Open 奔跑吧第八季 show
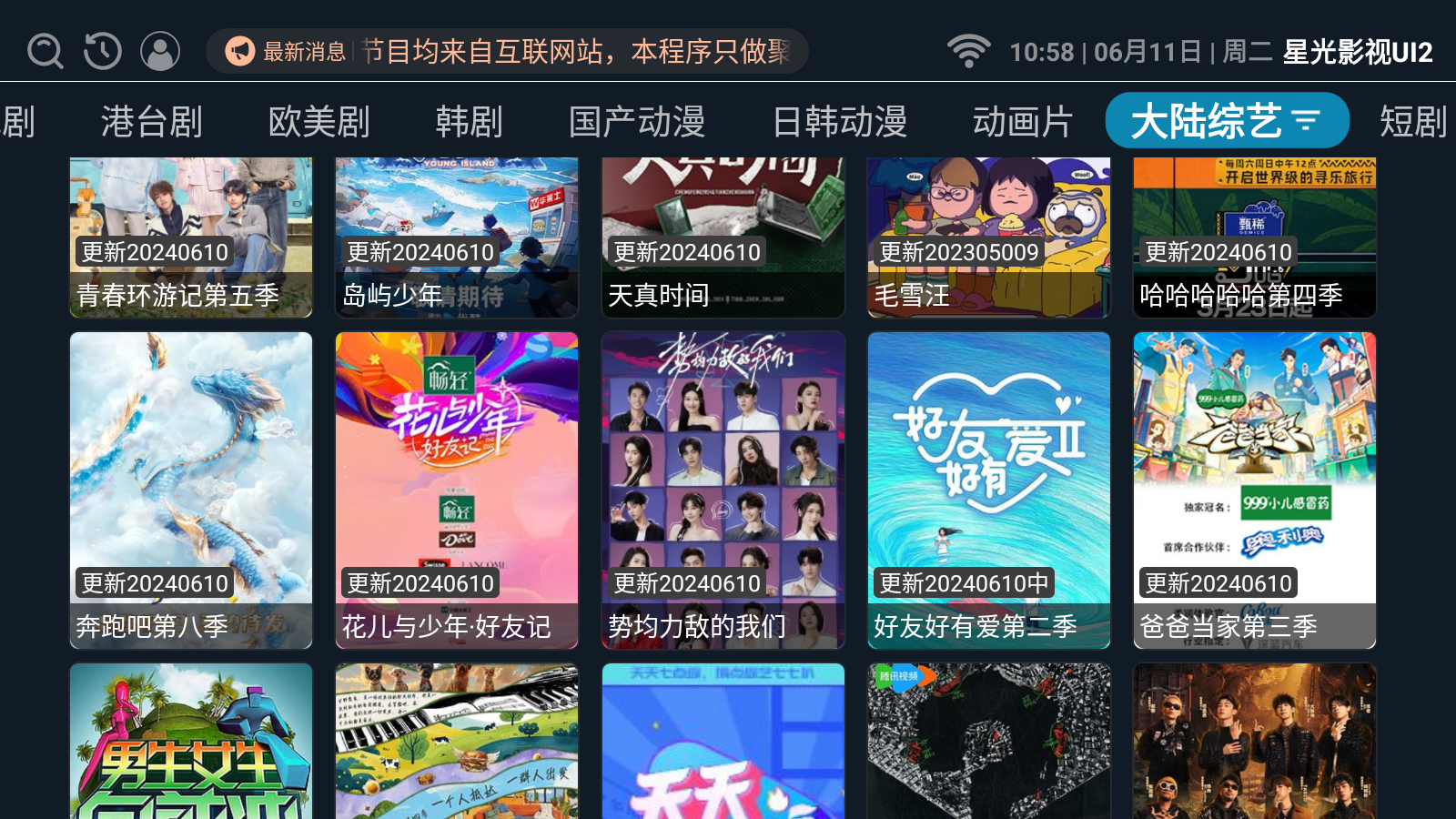This screenshot has height=819, width=1456. pos(191,490)
